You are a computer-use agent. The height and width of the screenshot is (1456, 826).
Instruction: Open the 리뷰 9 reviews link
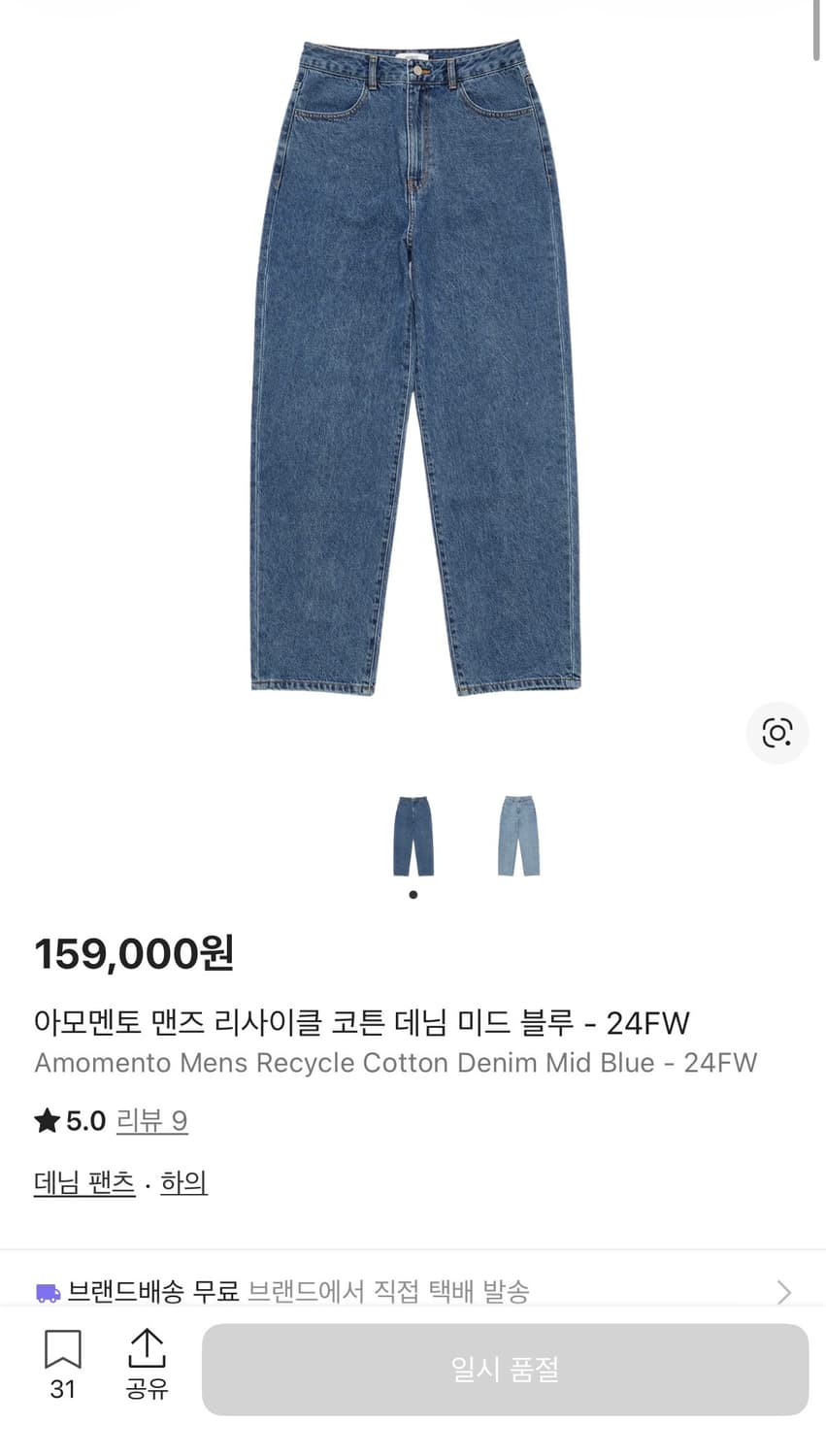[x=151, y=1121]
